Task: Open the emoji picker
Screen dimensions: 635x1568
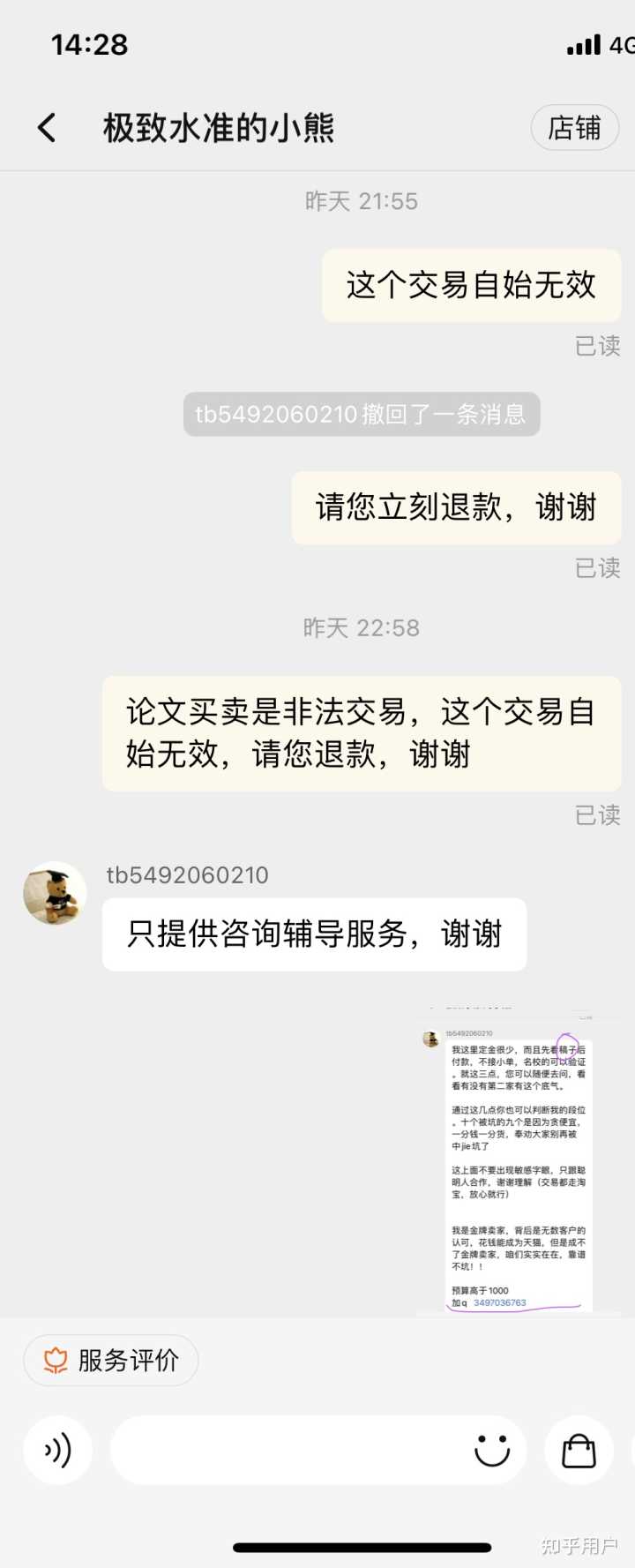Action: pos(491,1450)
